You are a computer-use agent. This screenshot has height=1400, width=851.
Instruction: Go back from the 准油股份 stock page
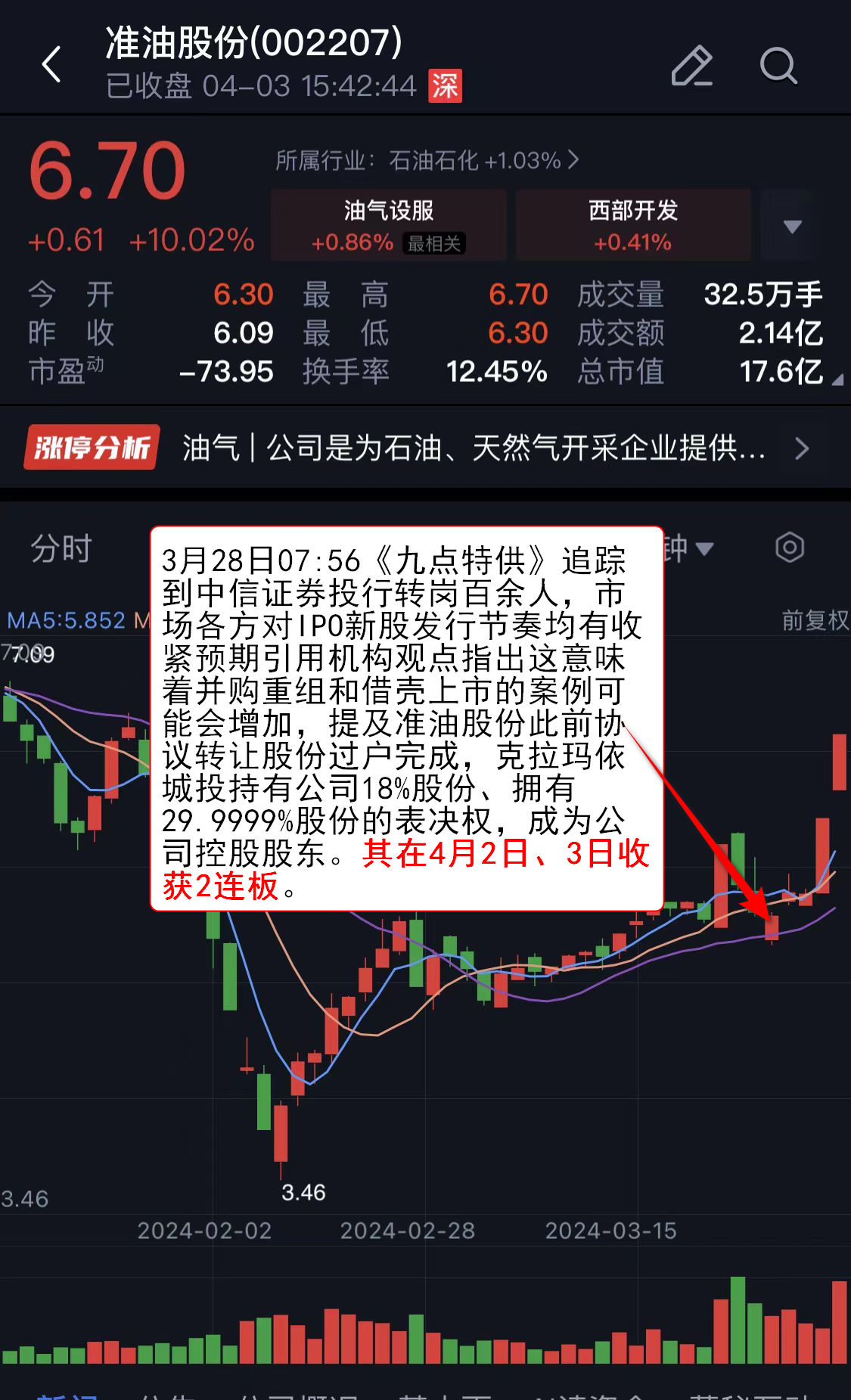51,64
